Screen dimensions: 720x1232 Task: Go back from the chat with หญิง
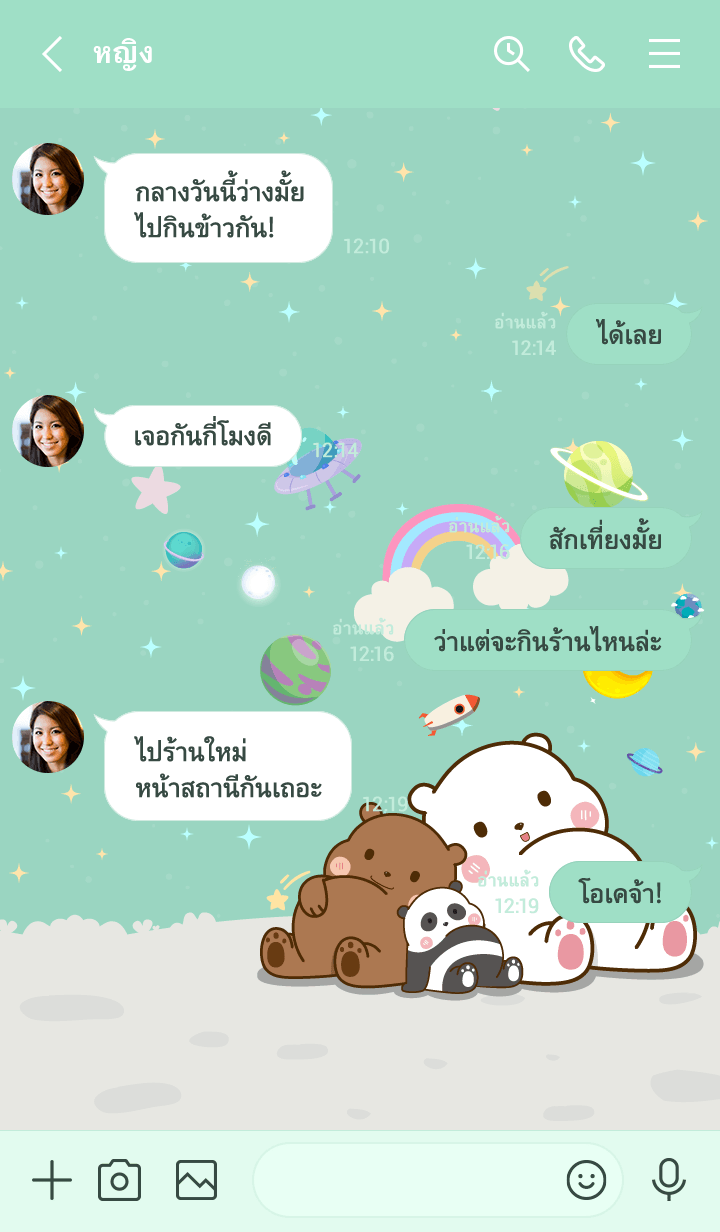(52, 54)
